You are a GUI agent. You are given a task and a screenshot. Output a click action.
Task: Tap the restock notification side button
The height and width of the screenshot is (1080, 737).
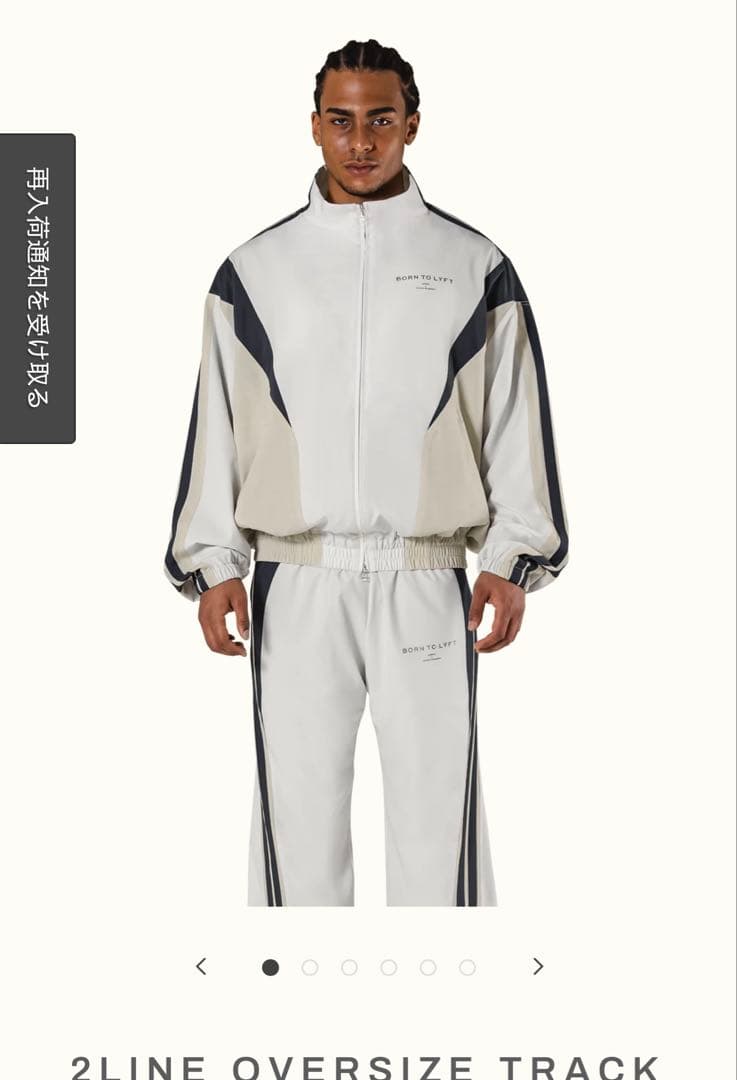click(x=37, y=288)
